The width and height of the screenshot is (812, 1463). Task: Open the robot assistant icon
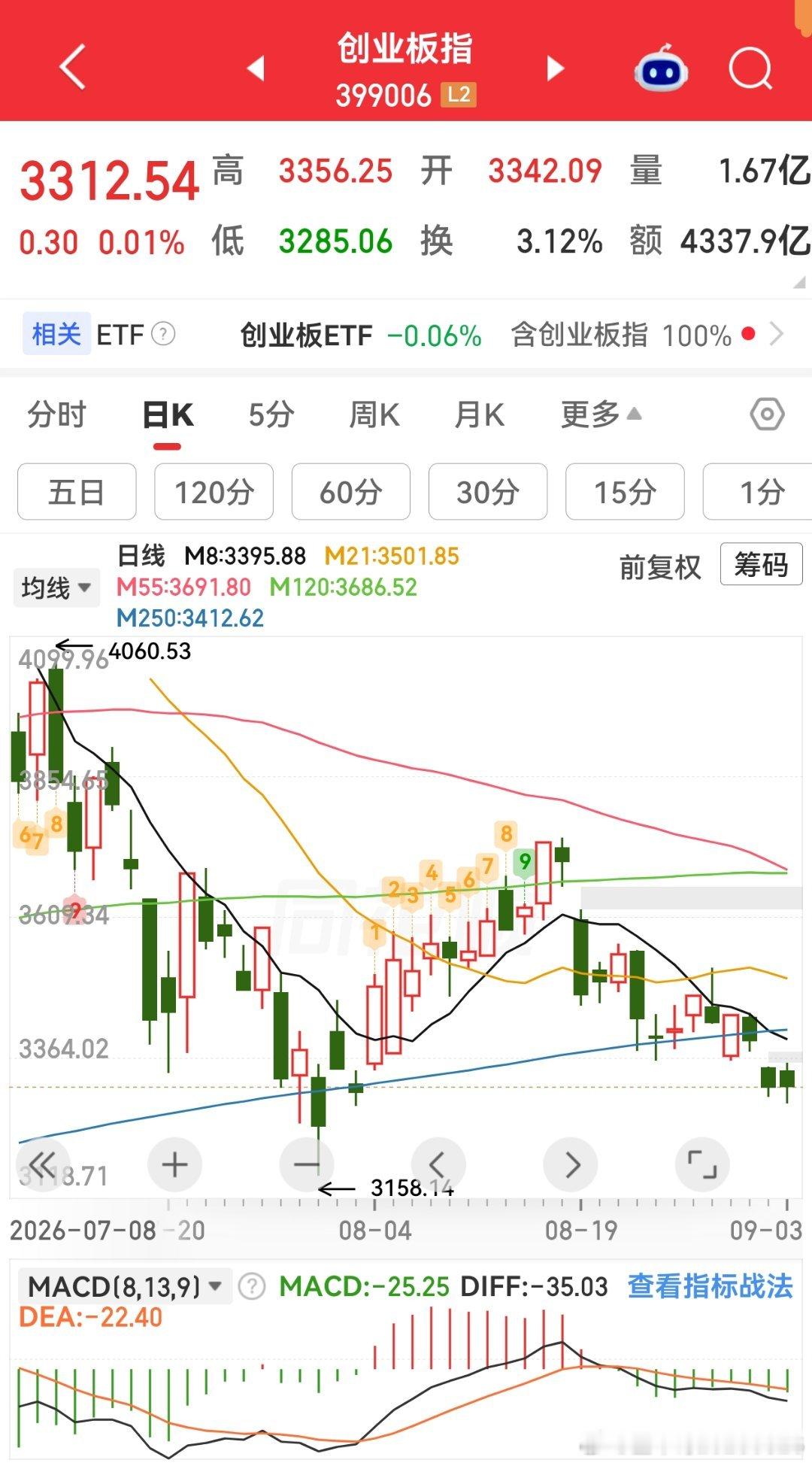coord(661,68)
